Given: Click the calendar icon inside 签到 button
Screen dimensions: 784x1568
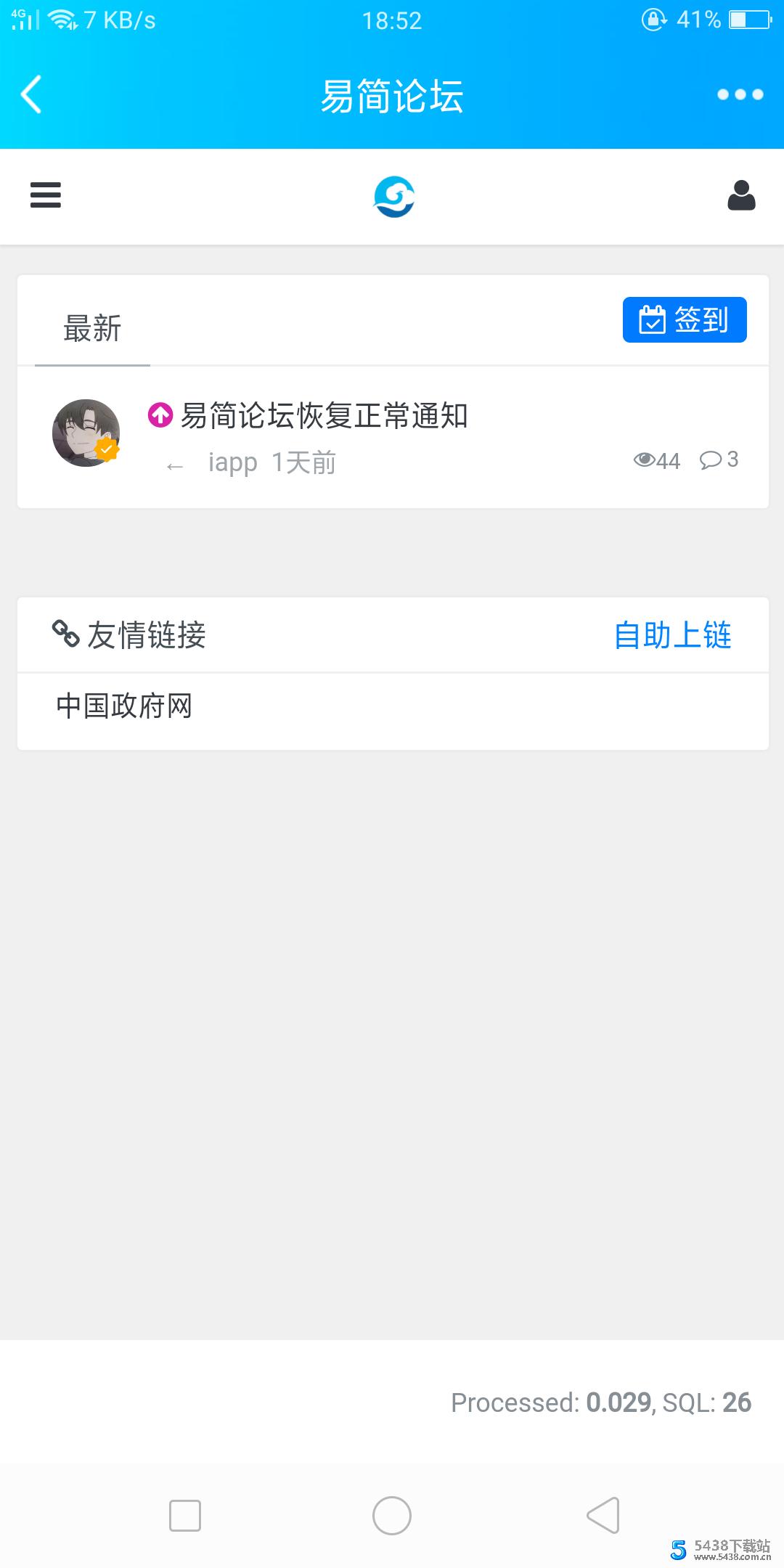Looking at the screenshot, I should pos(651,319).
